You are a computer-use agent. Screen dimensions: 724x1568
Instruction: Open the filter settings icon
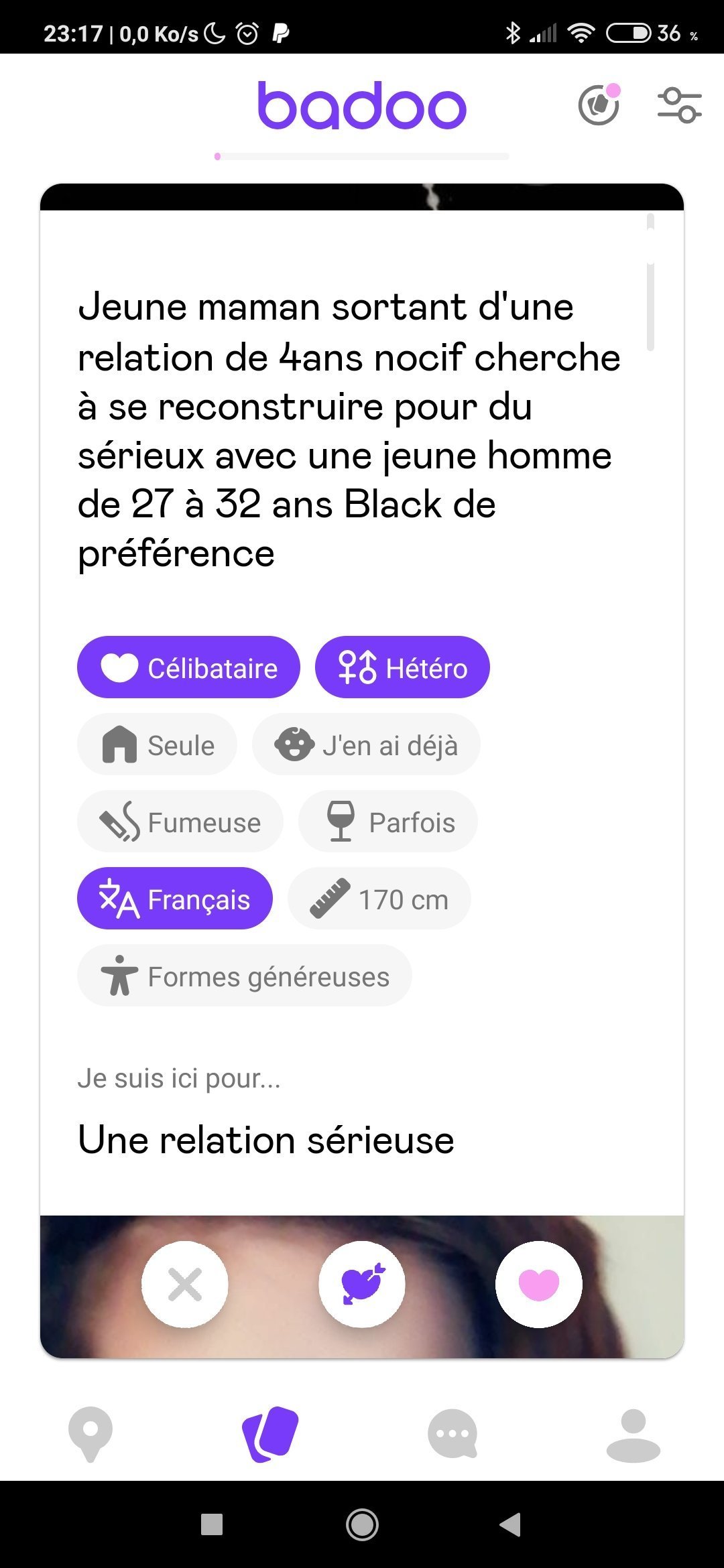(679, 105)
